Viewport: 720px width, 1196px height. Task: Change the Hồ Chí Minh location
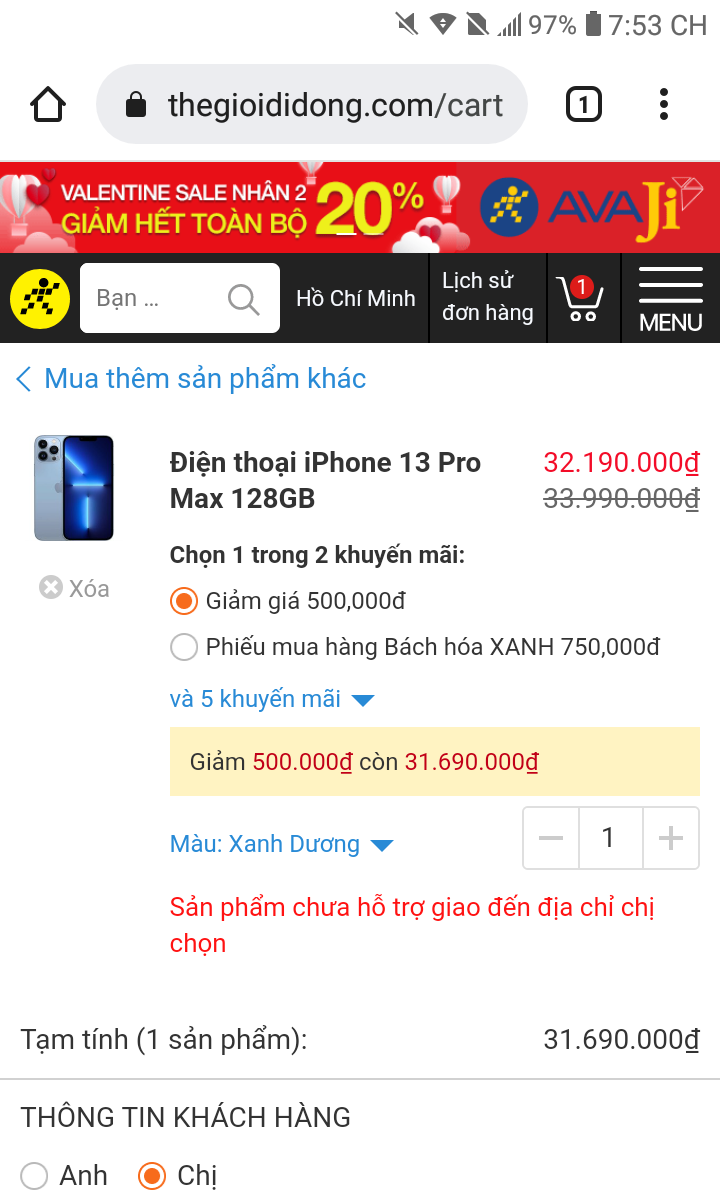coord(355,298)
